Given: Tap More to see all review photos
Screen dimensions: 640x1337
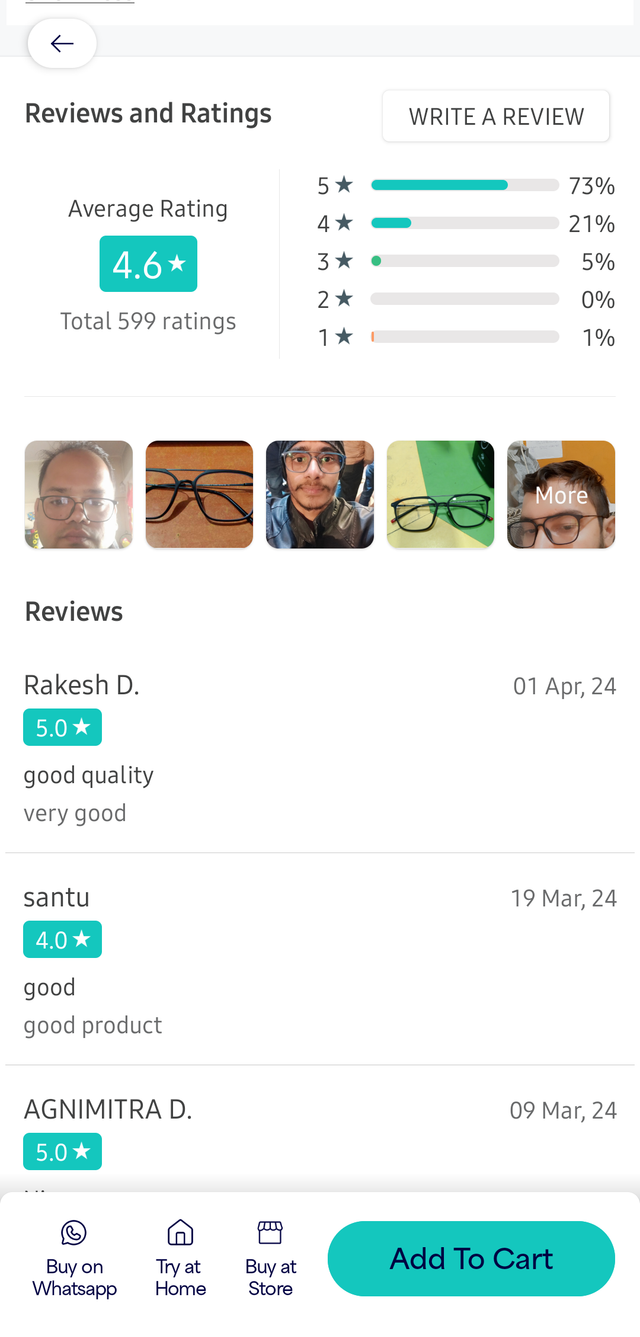Looking at the screenshot, I should [x=561, y=495].
